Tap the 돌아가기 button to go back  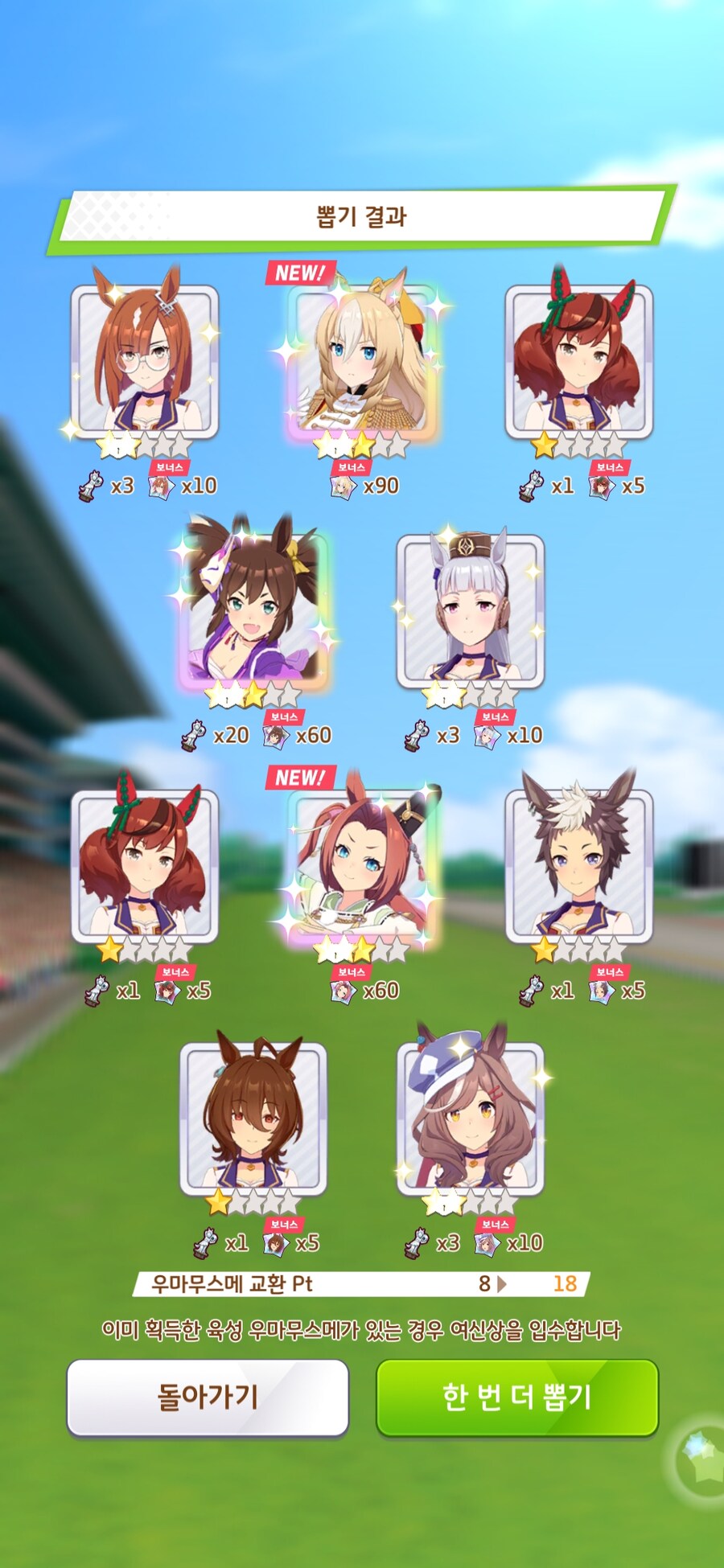point(208,1397)
